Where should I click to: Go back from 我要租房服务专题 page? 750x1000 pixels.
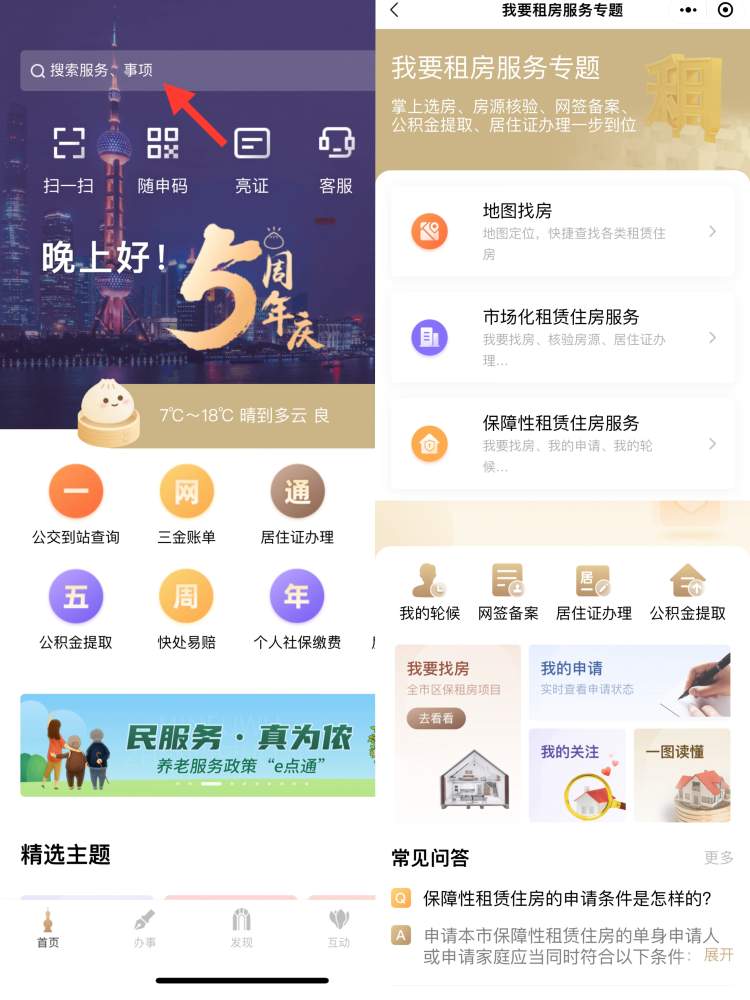(x=394, y=10)
